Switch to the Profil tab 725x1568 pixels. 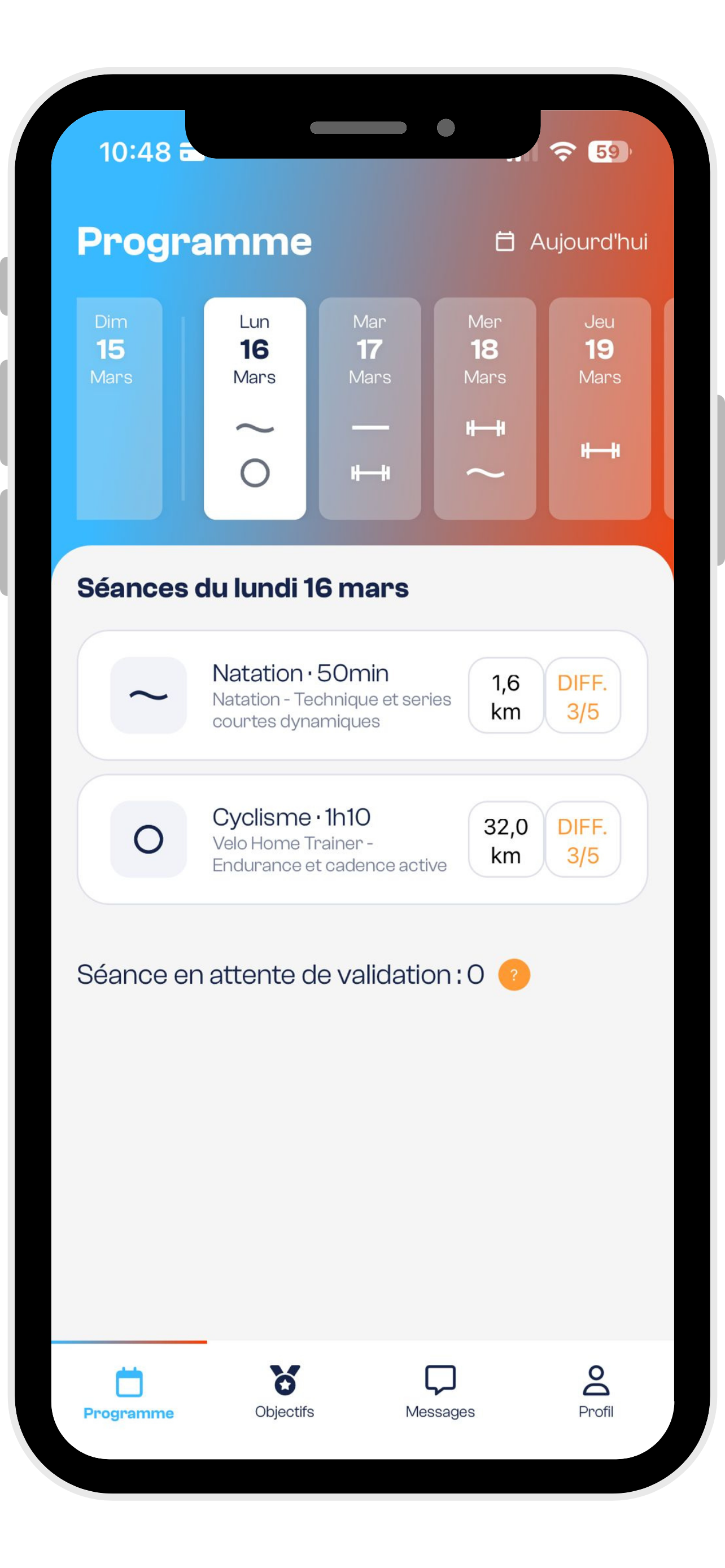pyautogui.click(x=596, y=1391)
